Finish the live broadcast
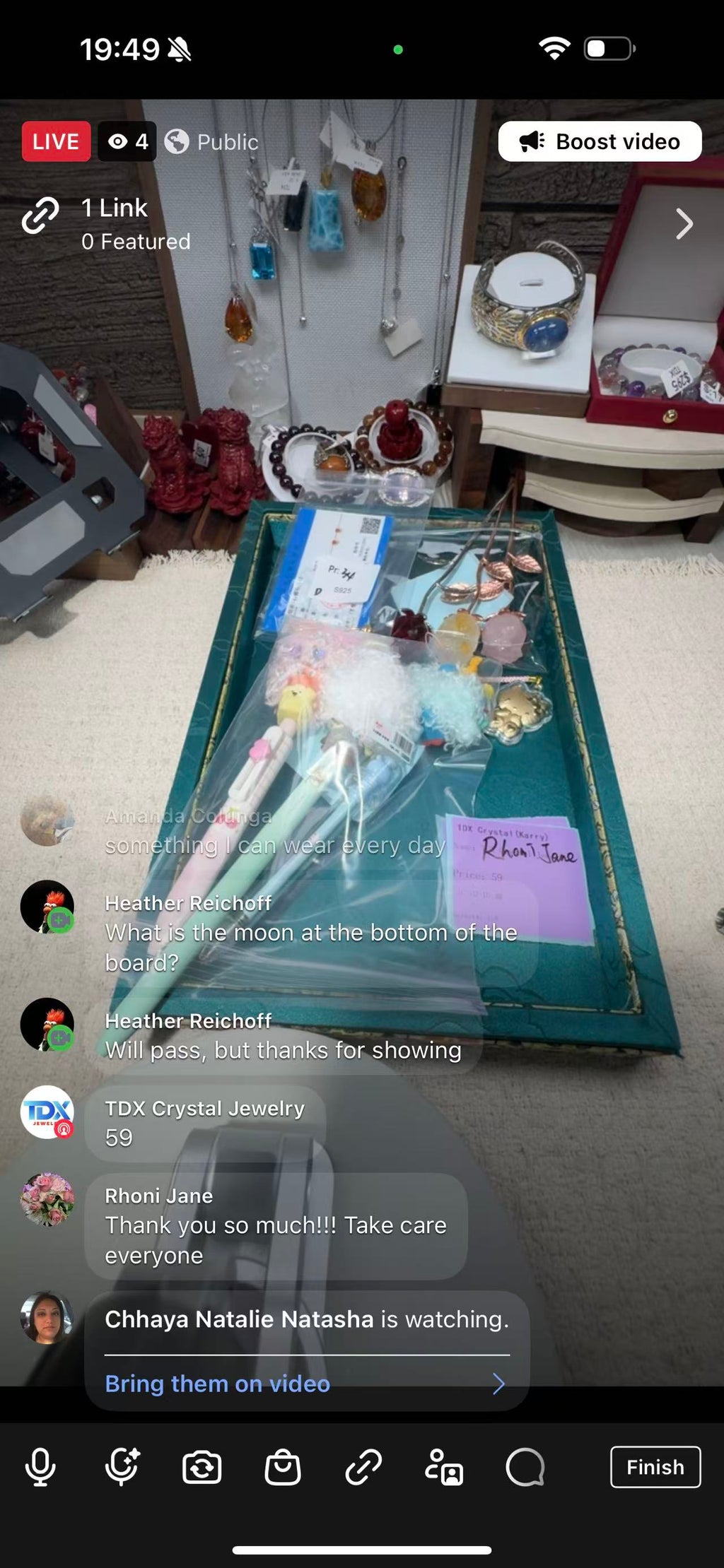Screen dimensions: 724x1568 tap(655, 1467)
